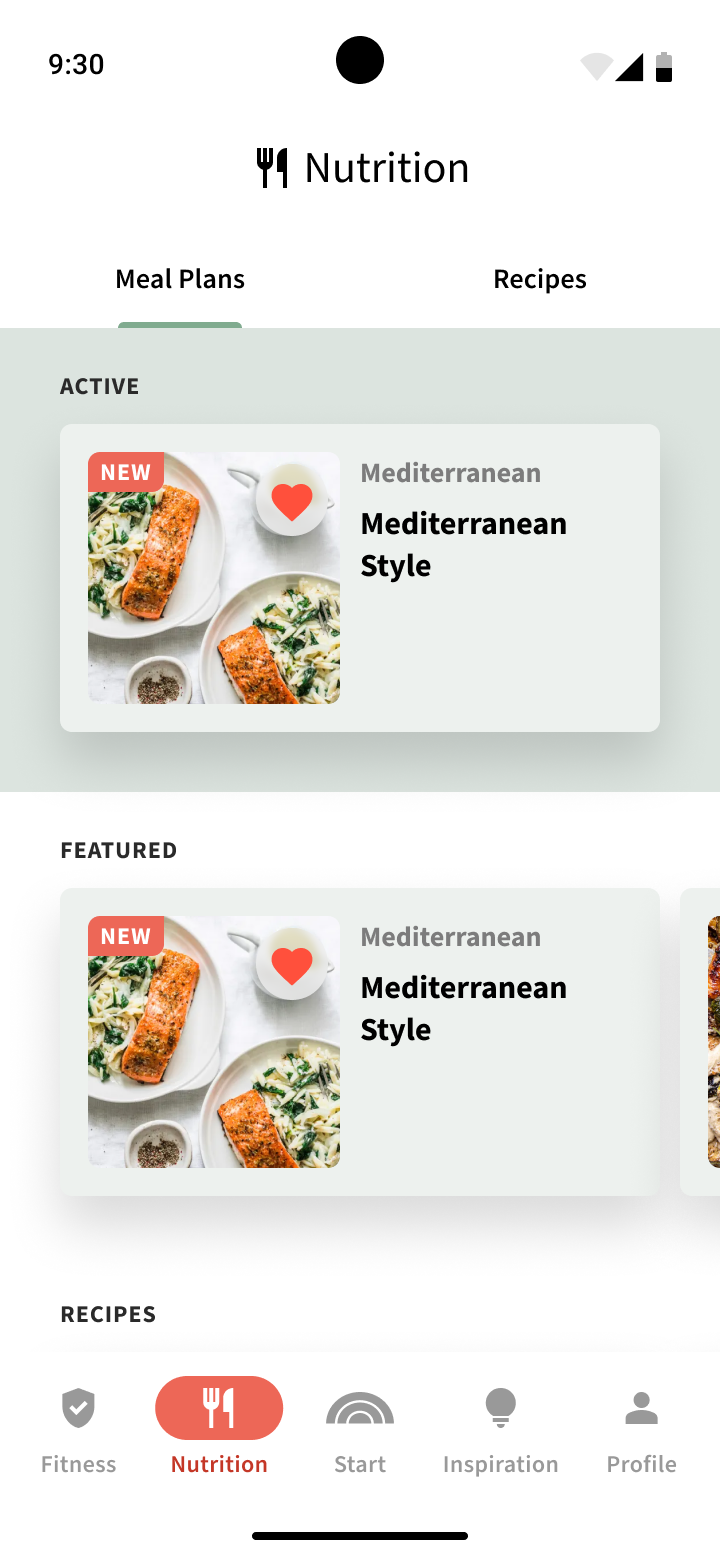
Task: Open the Profile tab
Action: click(641, 1430)
